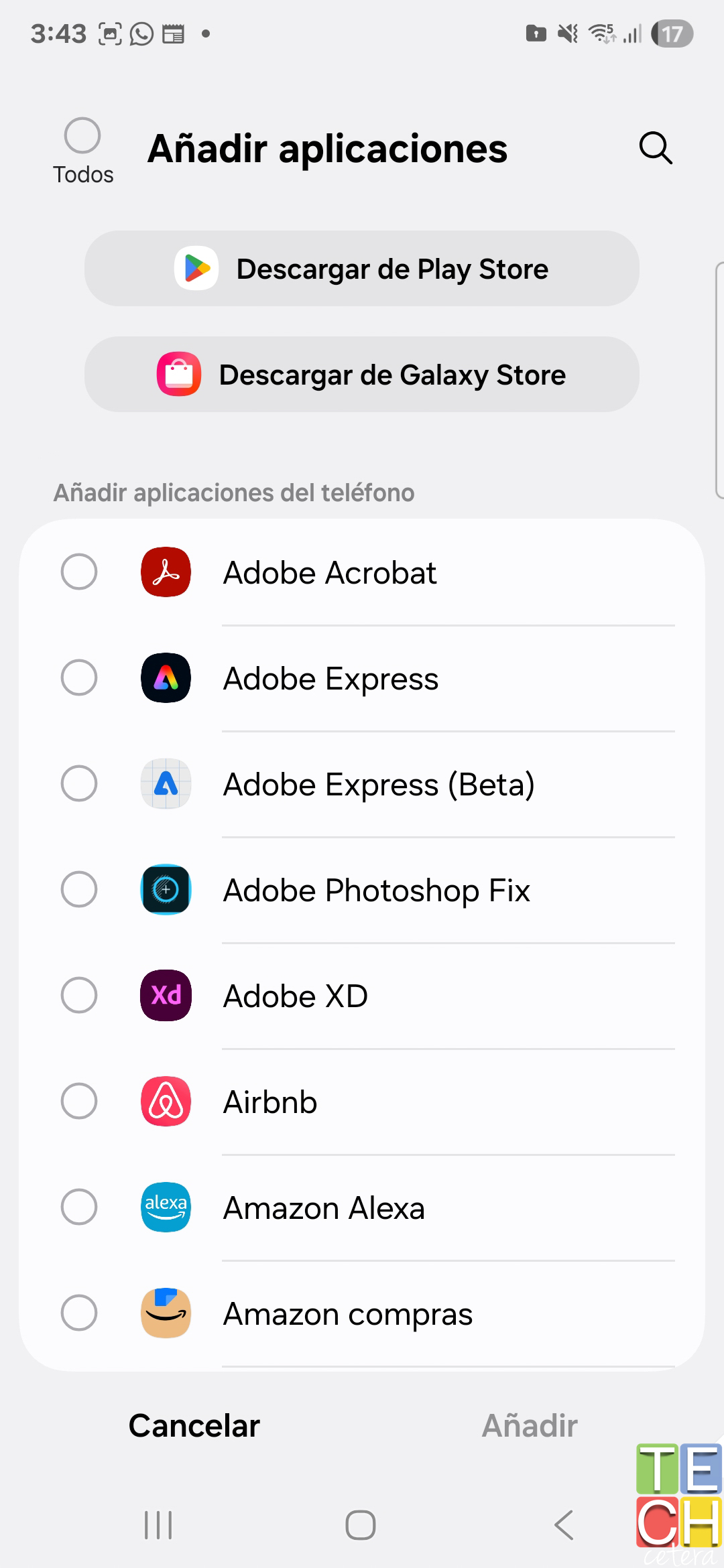Go back with the navigation bar arrow

564,1525
